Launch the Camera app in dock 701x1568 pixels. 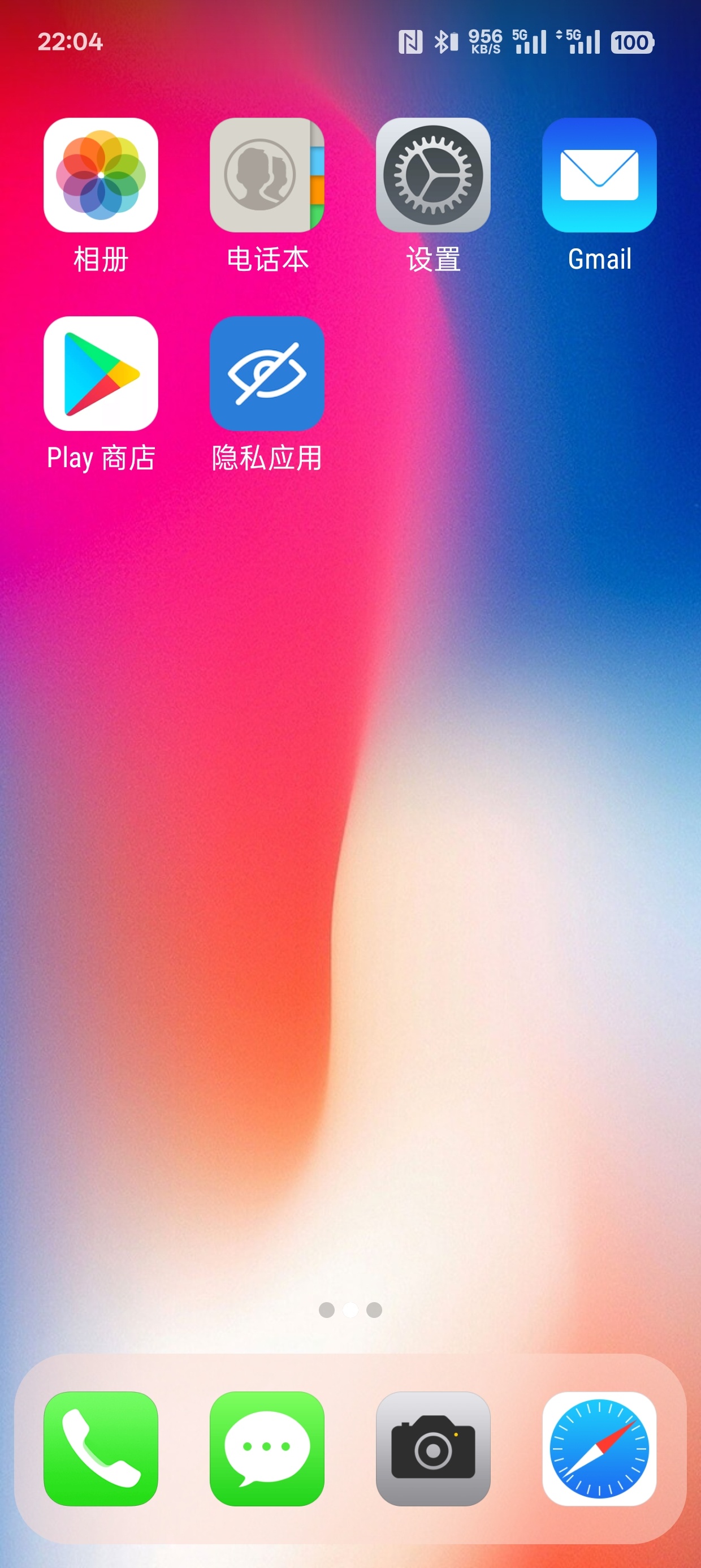[x=432, y=1448]
